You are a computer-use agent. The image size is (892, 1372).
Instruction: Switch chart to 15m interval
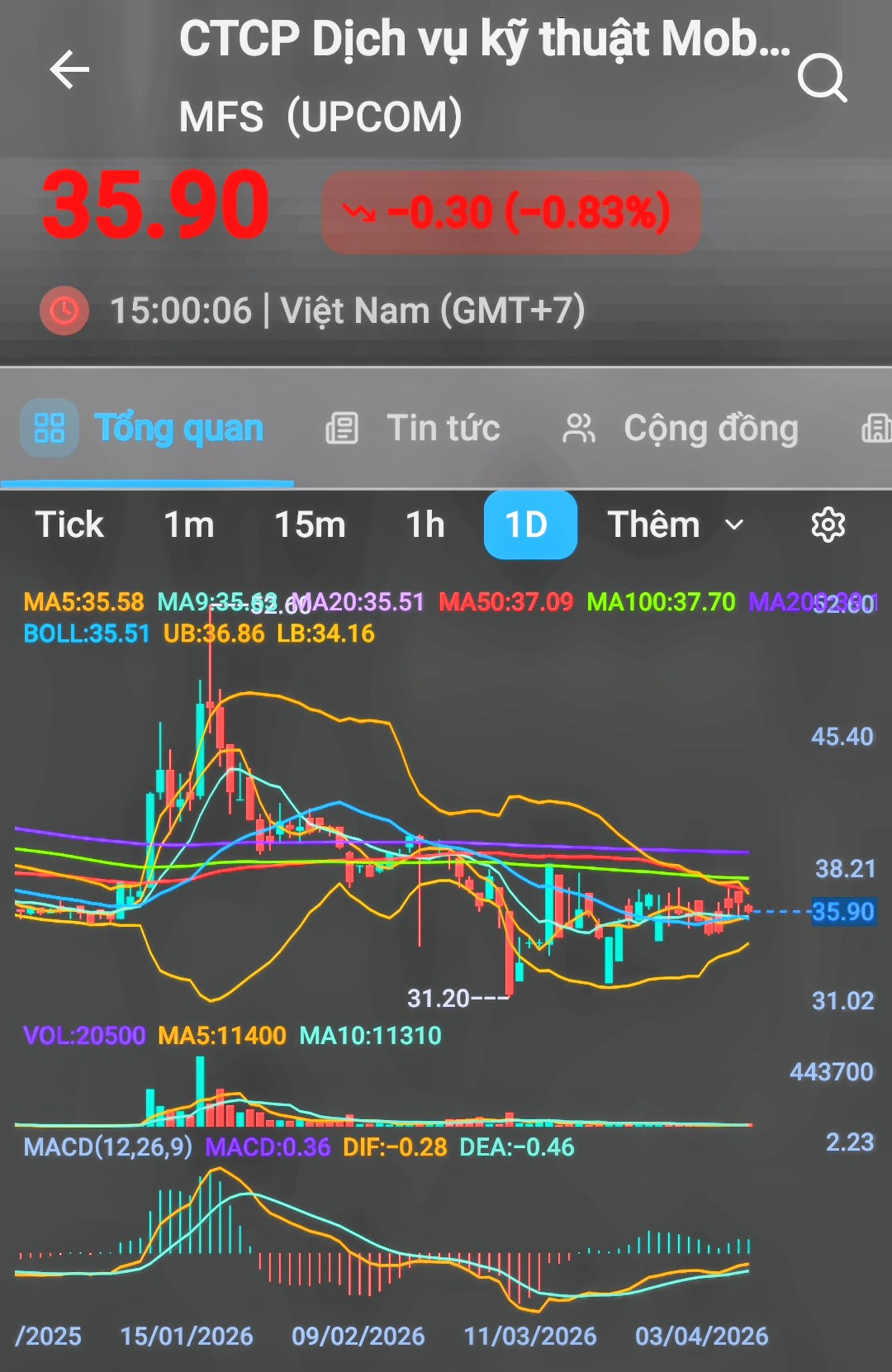pyautogui.click(x=310, y=525)
